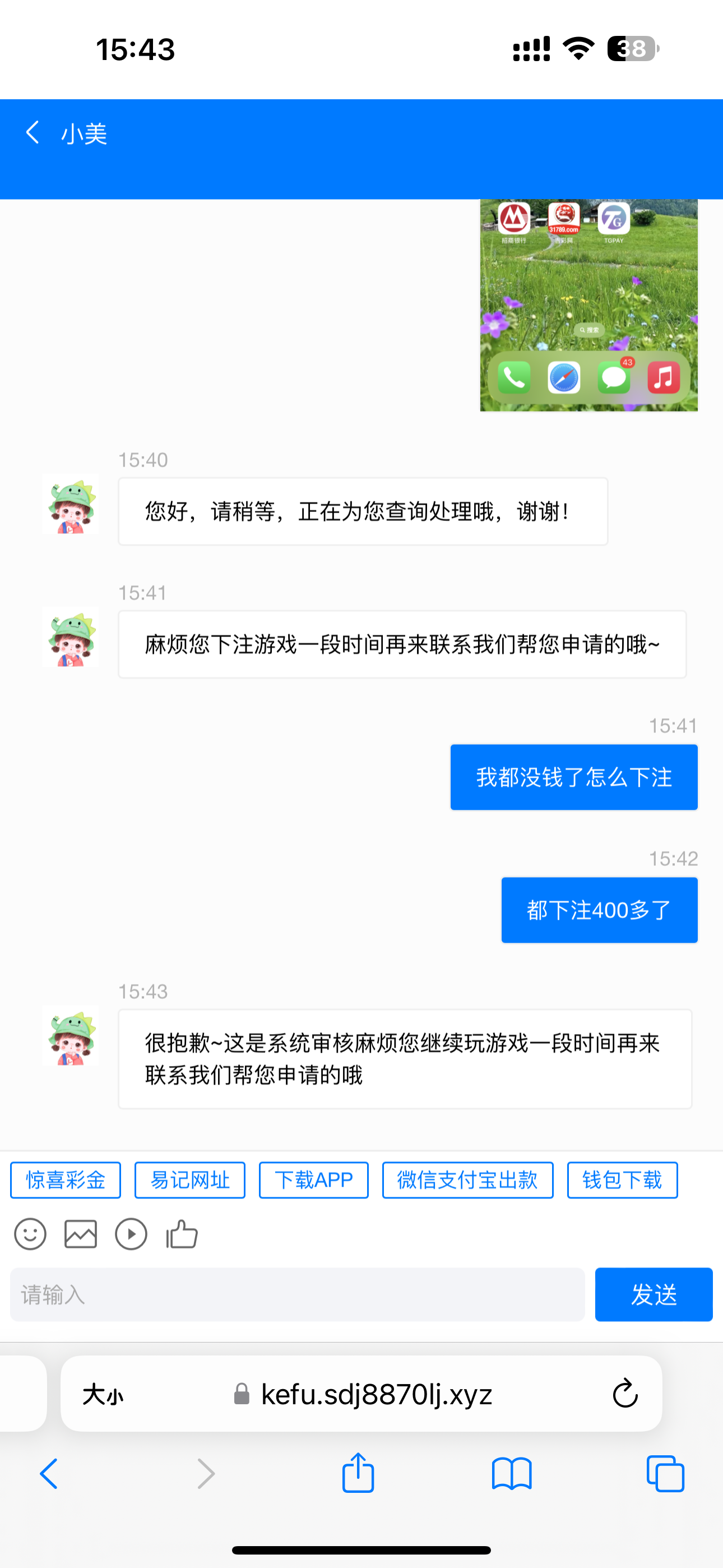This screenshot has height=1568, width=723.
Task: Select the 惊喜彩金 quick reply
Action: (x=66, y=1180)
